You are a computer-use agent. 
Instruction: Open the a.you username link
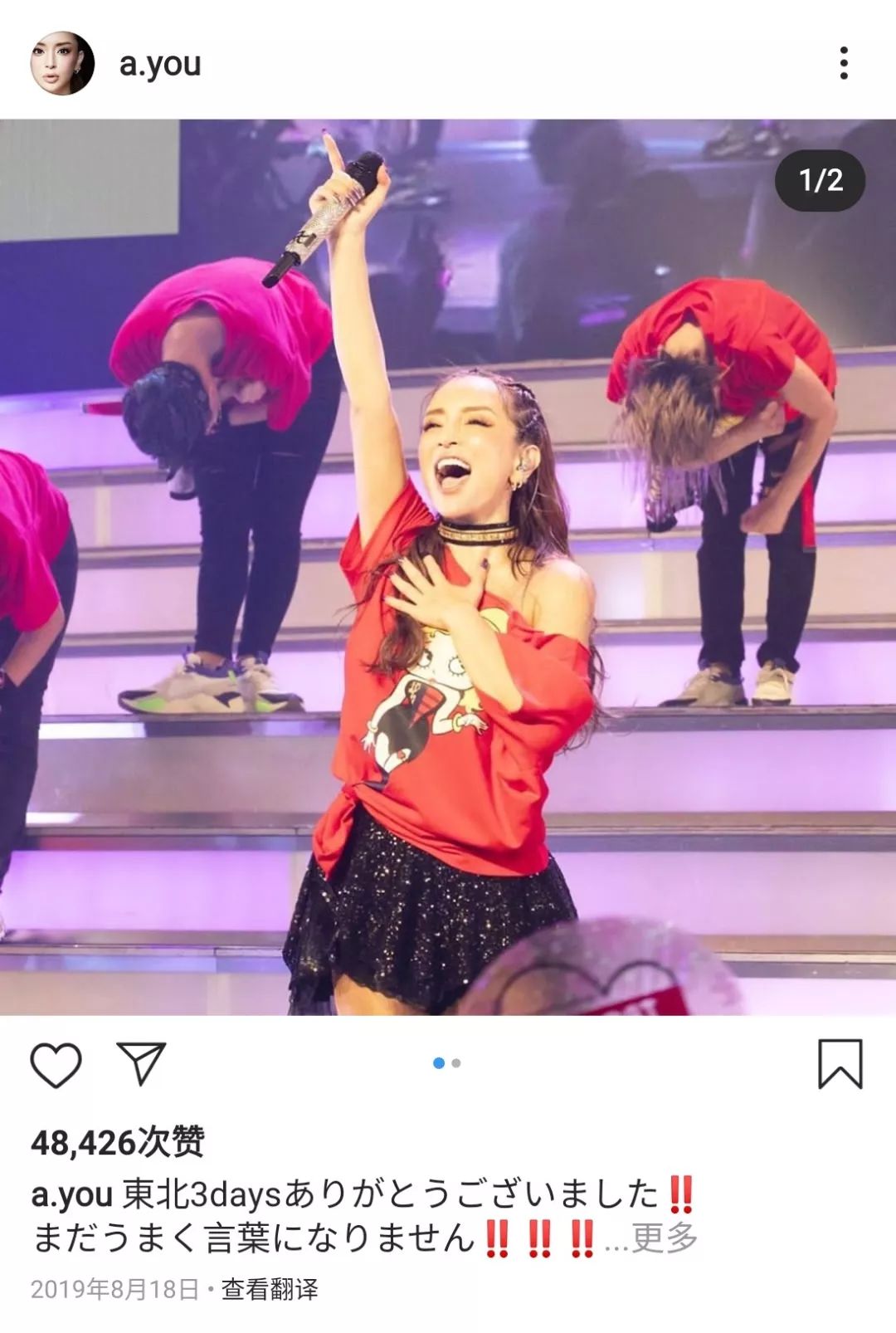point(160,64)
